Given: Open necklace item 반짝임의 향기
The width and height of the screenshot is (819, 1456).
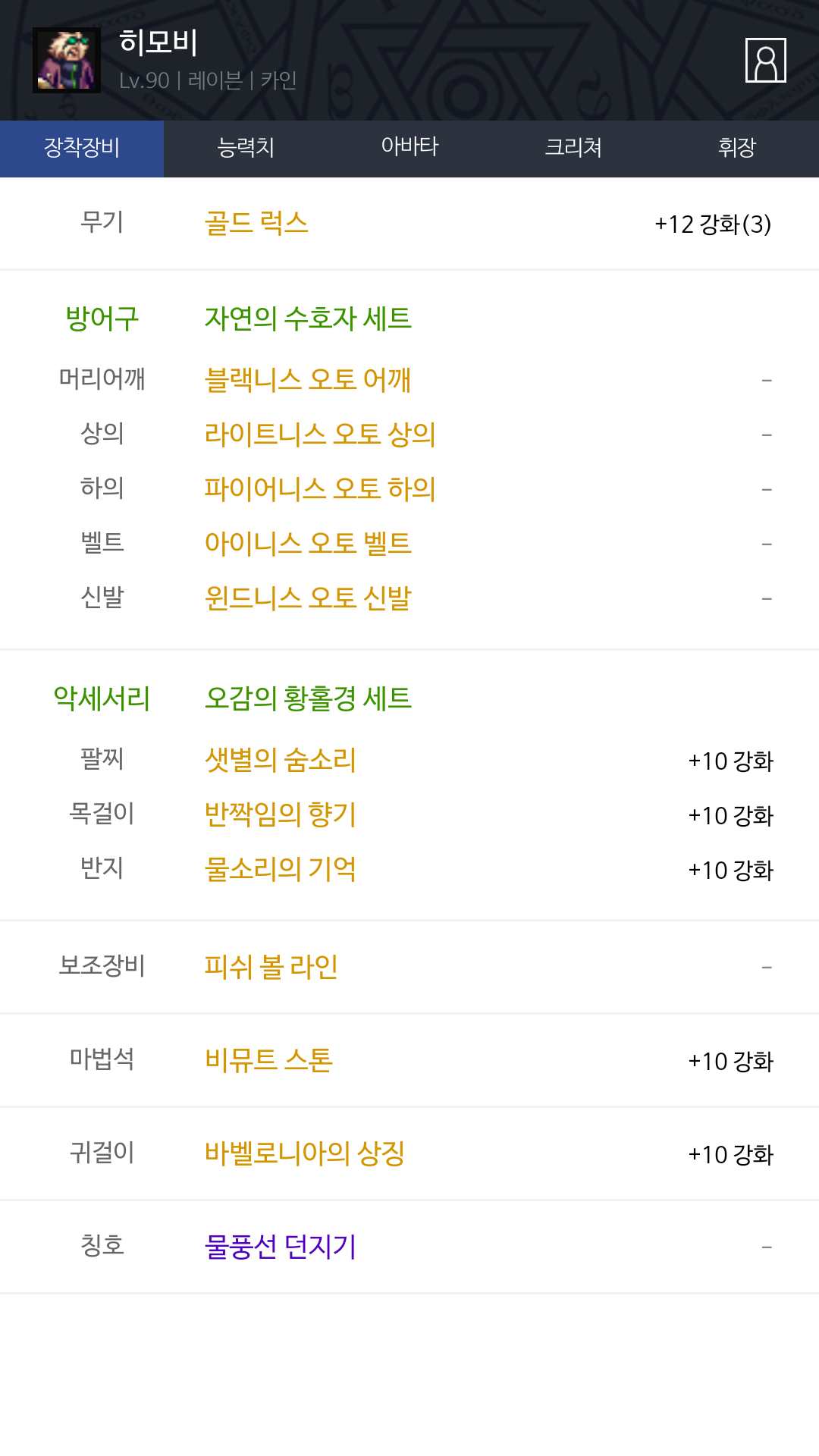Looking at the screenshot, I should 281,814.
